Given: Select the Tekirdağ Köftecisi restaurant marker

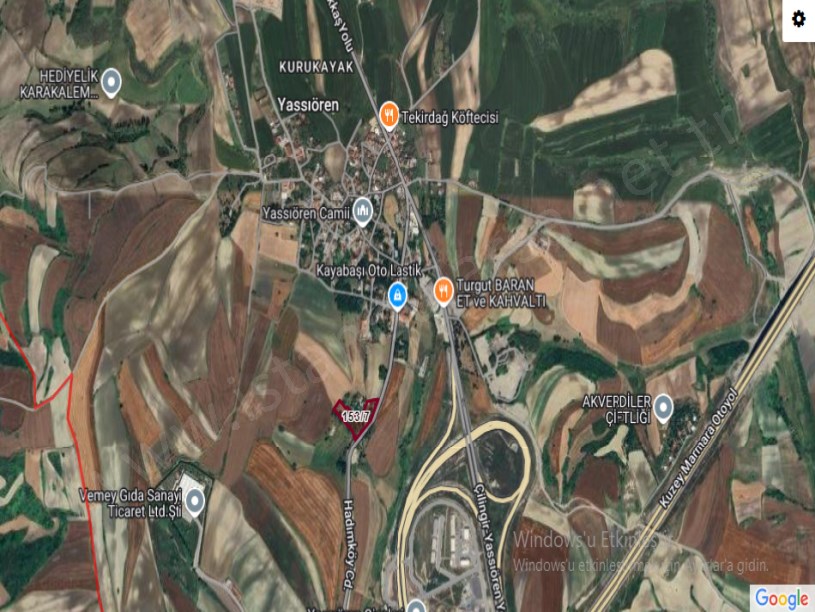Looking at the screenshot, I should 389,115.
